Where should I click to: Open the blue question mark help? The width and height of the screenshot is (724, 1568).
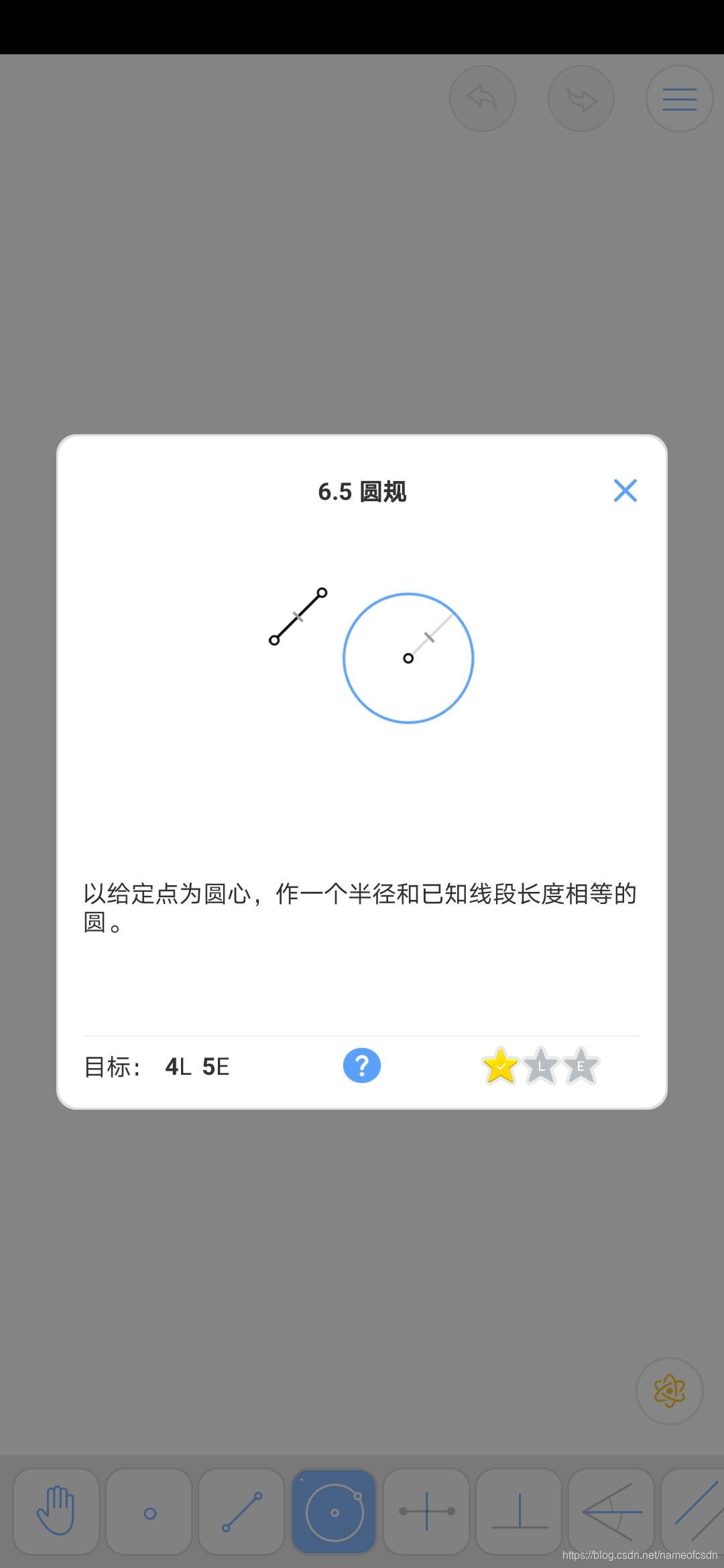coord(362,1065)
